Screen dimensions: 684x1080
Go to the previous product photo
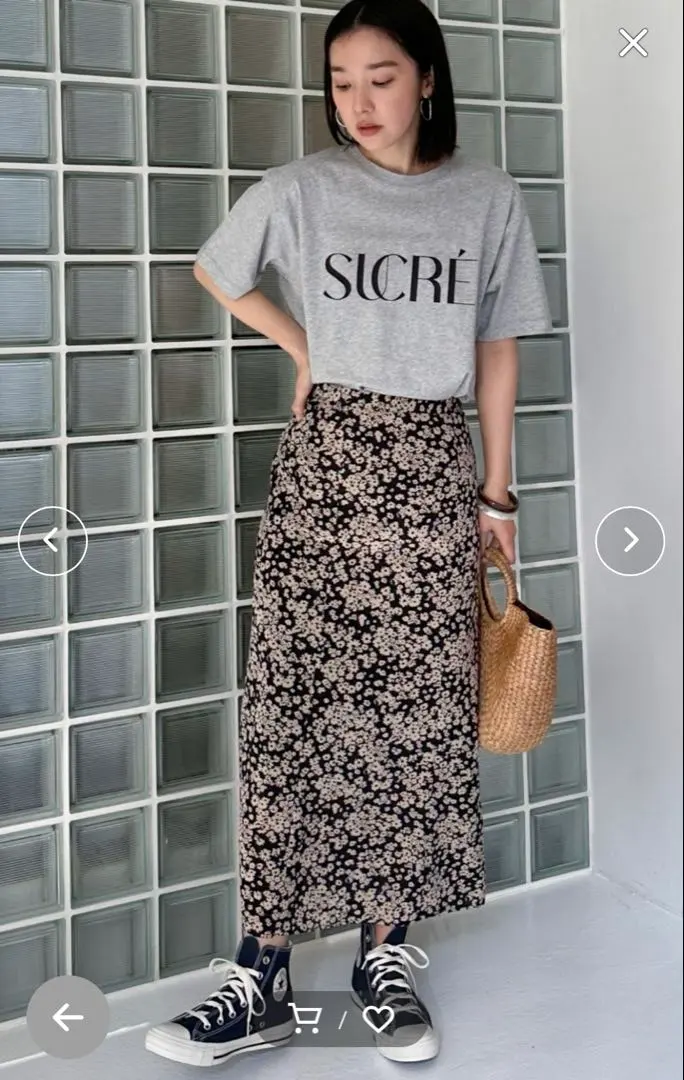pos(52,541)
